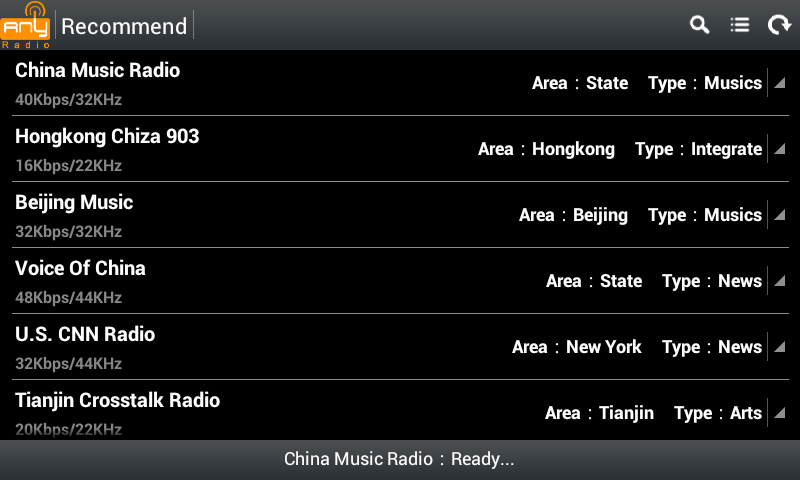
Task: Play China Music Radio station
Action: point(97,71)
